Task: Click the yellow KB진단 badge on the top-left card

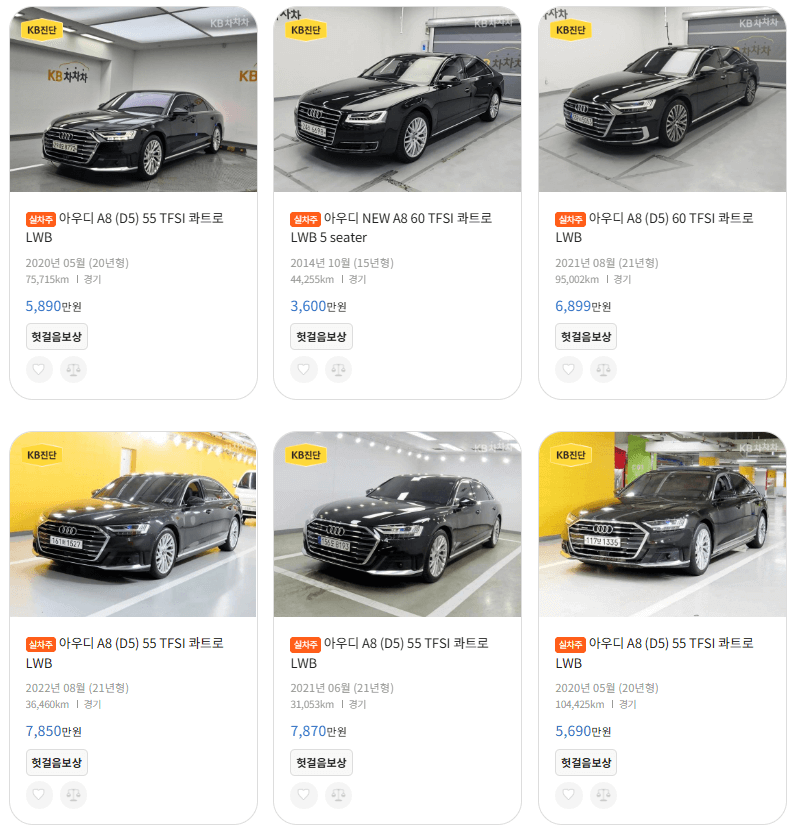Action: click(x=42, y=30)
